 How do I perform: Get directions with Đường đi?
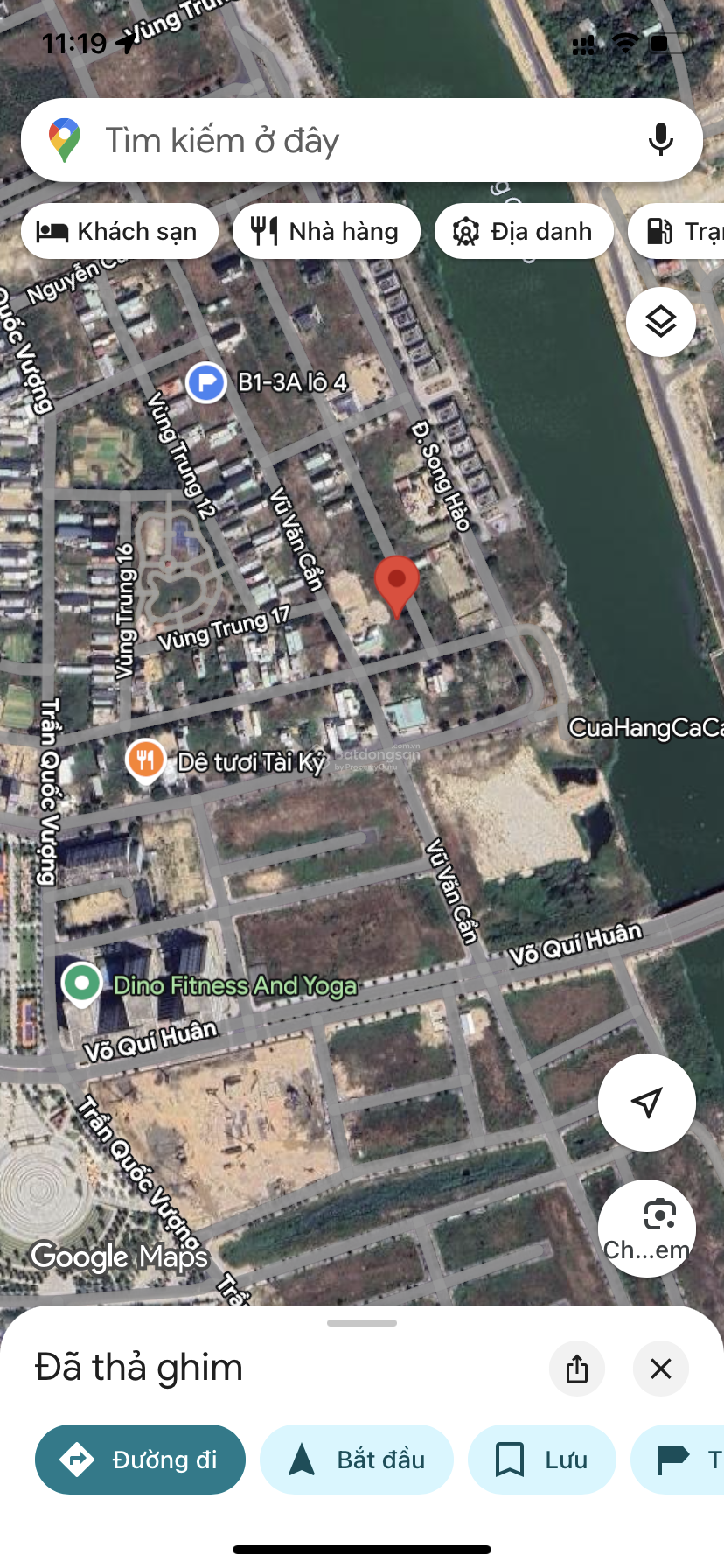(140, 1459)
